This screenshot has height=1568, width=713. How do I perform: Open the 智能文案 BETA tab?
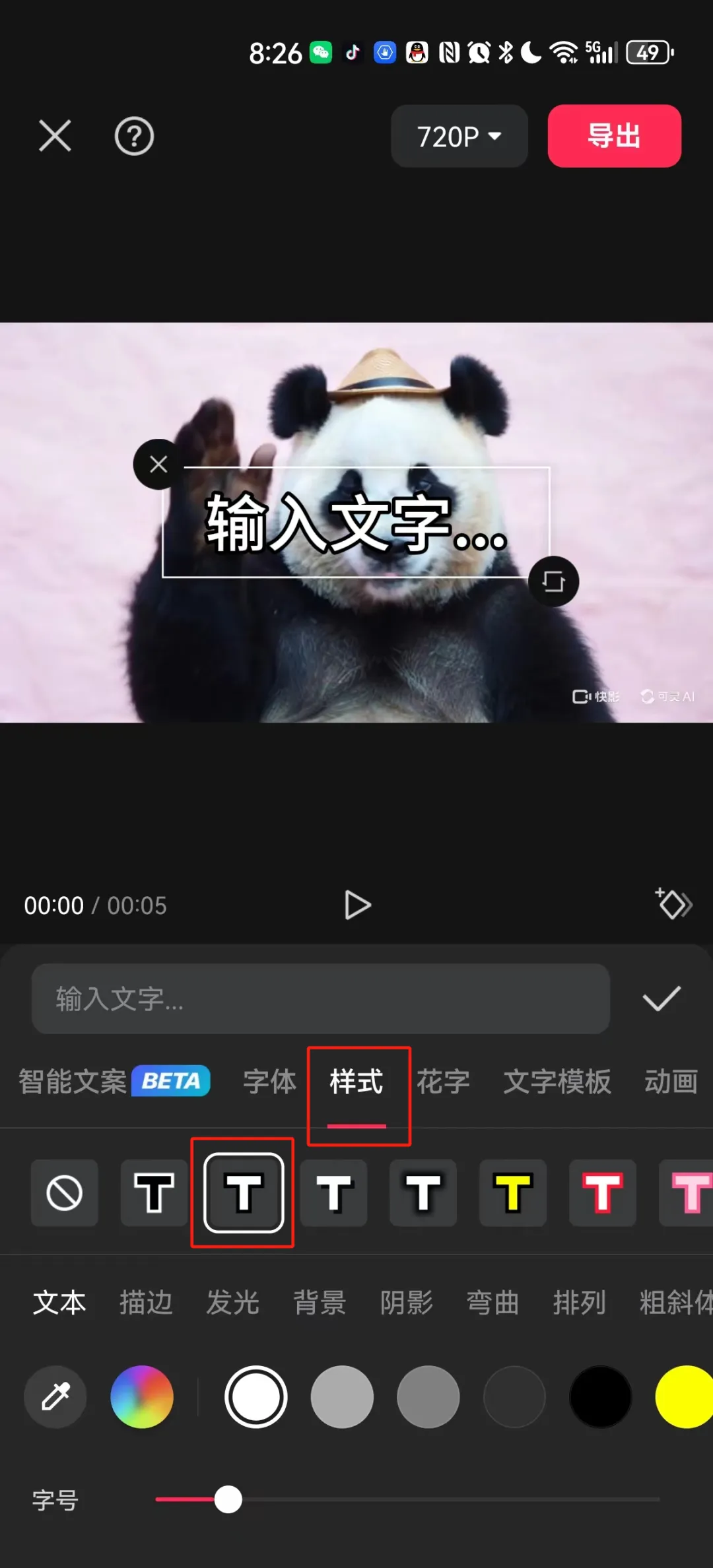114,1082
